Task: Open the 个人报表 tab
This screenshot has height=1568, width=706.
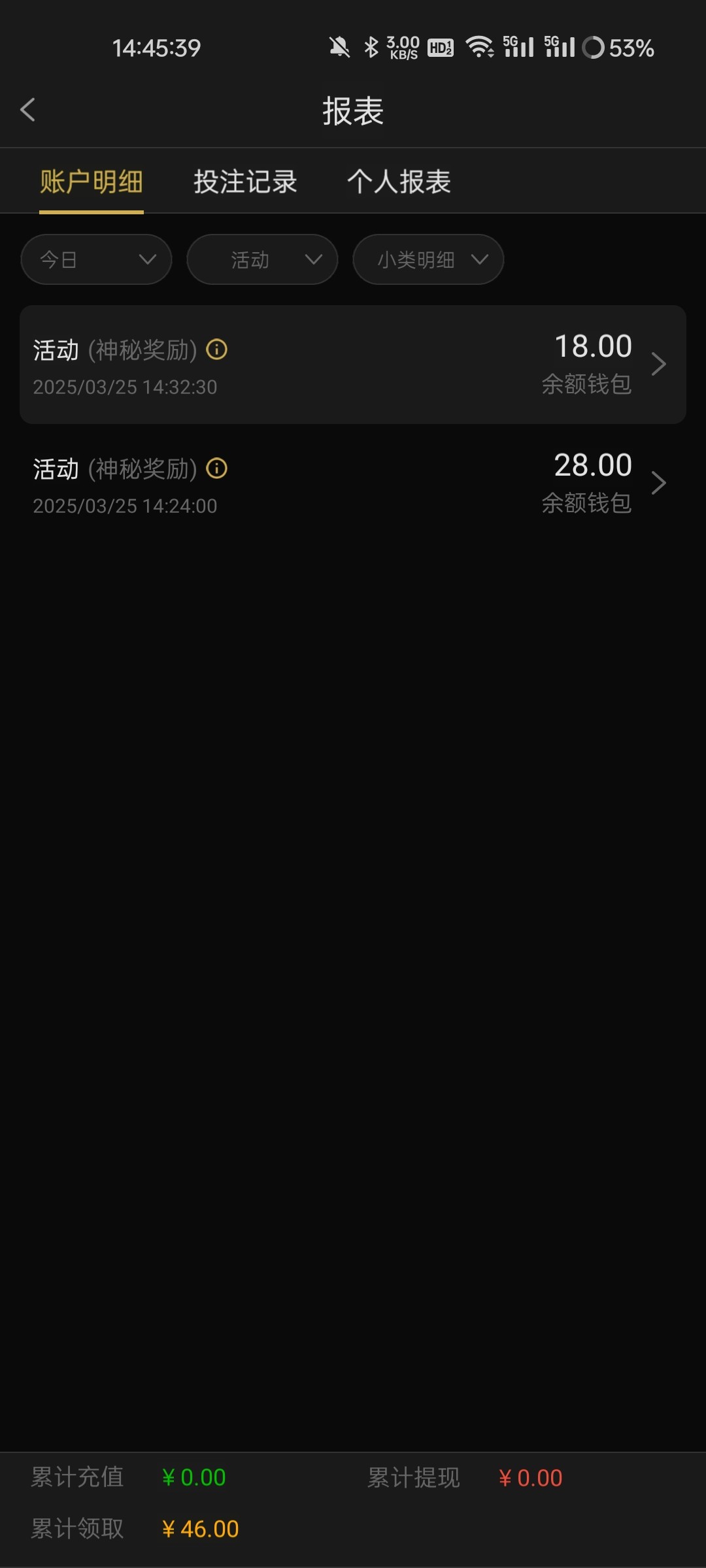Action: (x=399, y=182)
